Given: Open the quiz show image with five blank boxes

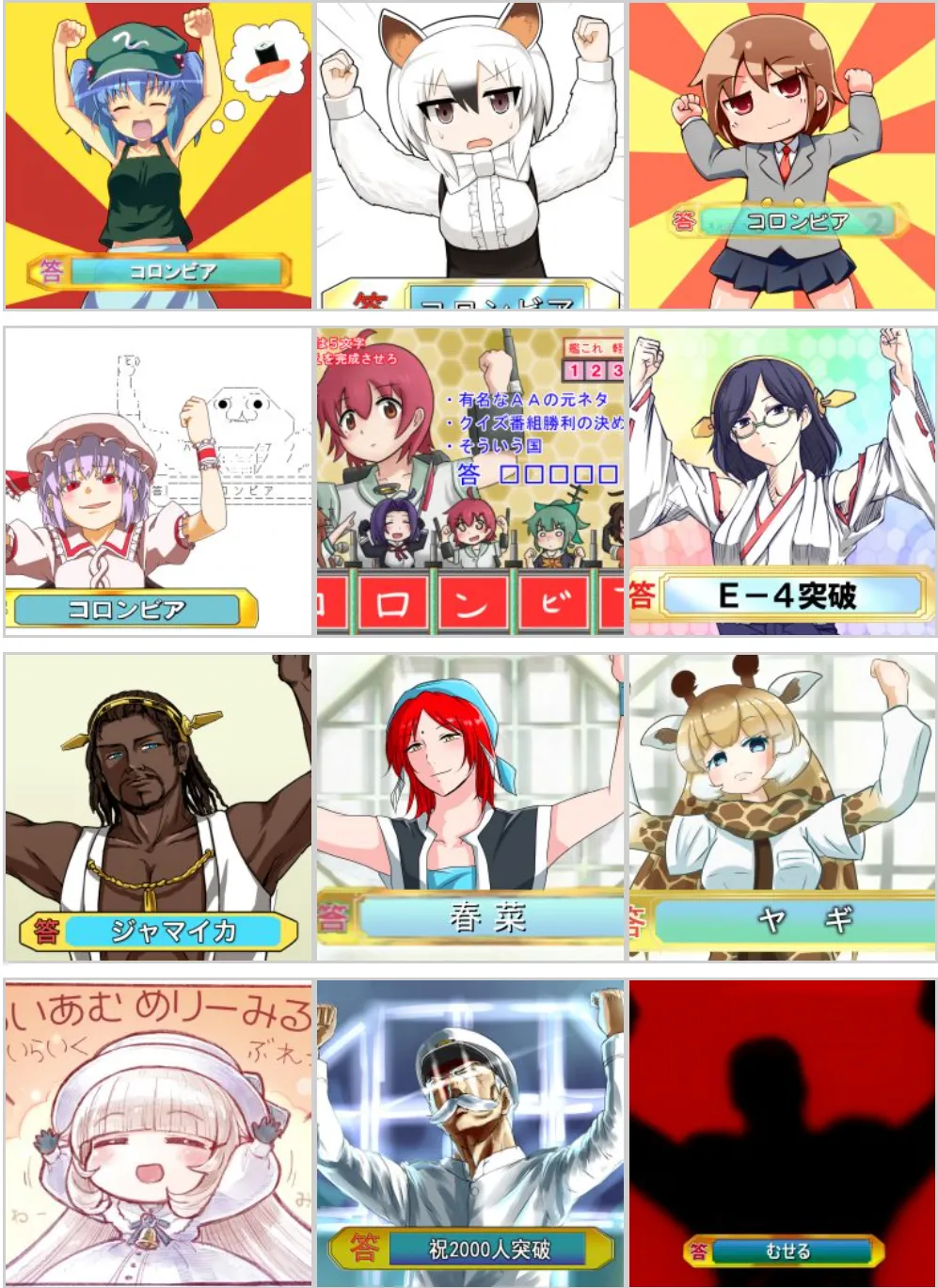Looking at the screenshot, I should (470, 481).
